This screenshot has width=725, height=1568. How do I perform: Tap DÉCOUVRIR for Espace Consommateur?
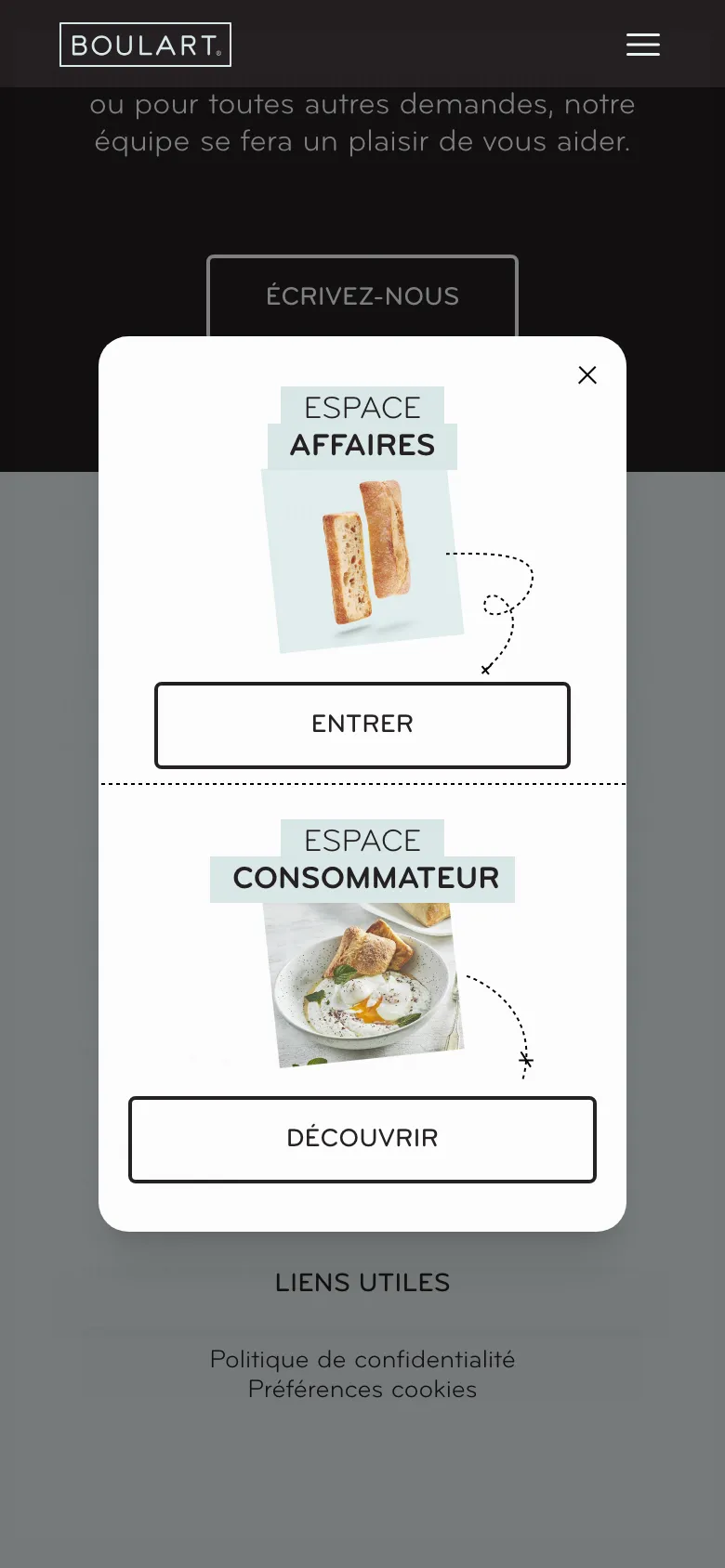click(362, 1140)
